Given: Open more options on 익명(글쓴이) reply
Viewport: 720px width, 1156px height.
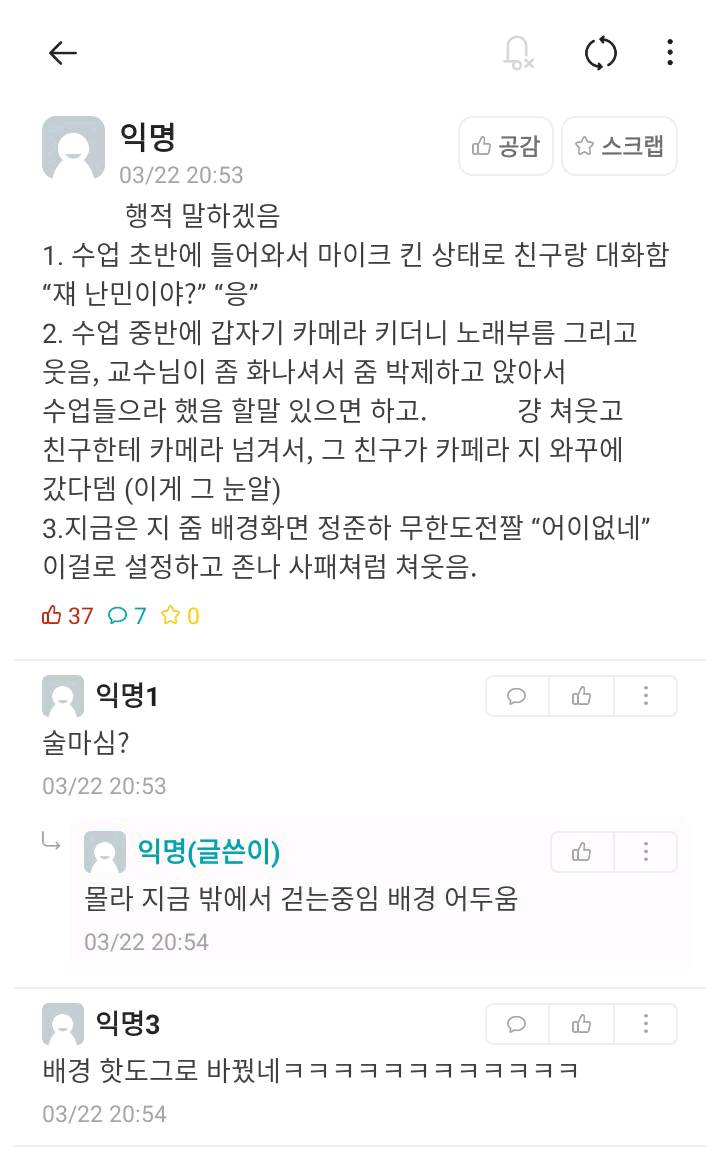Looking at the screenshot, I should click(x=646, y=852).
